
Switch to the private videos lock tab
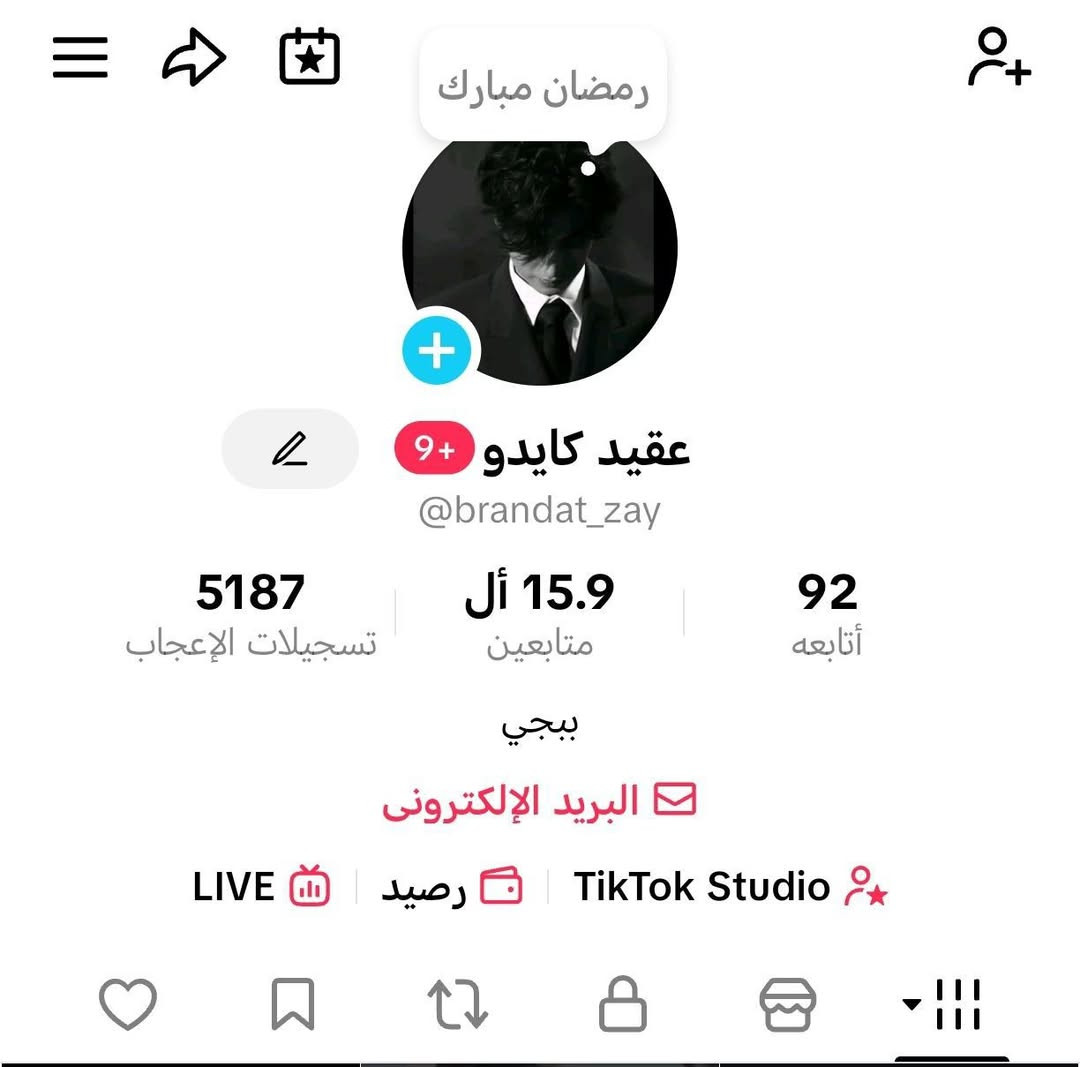coord(622,1004)
